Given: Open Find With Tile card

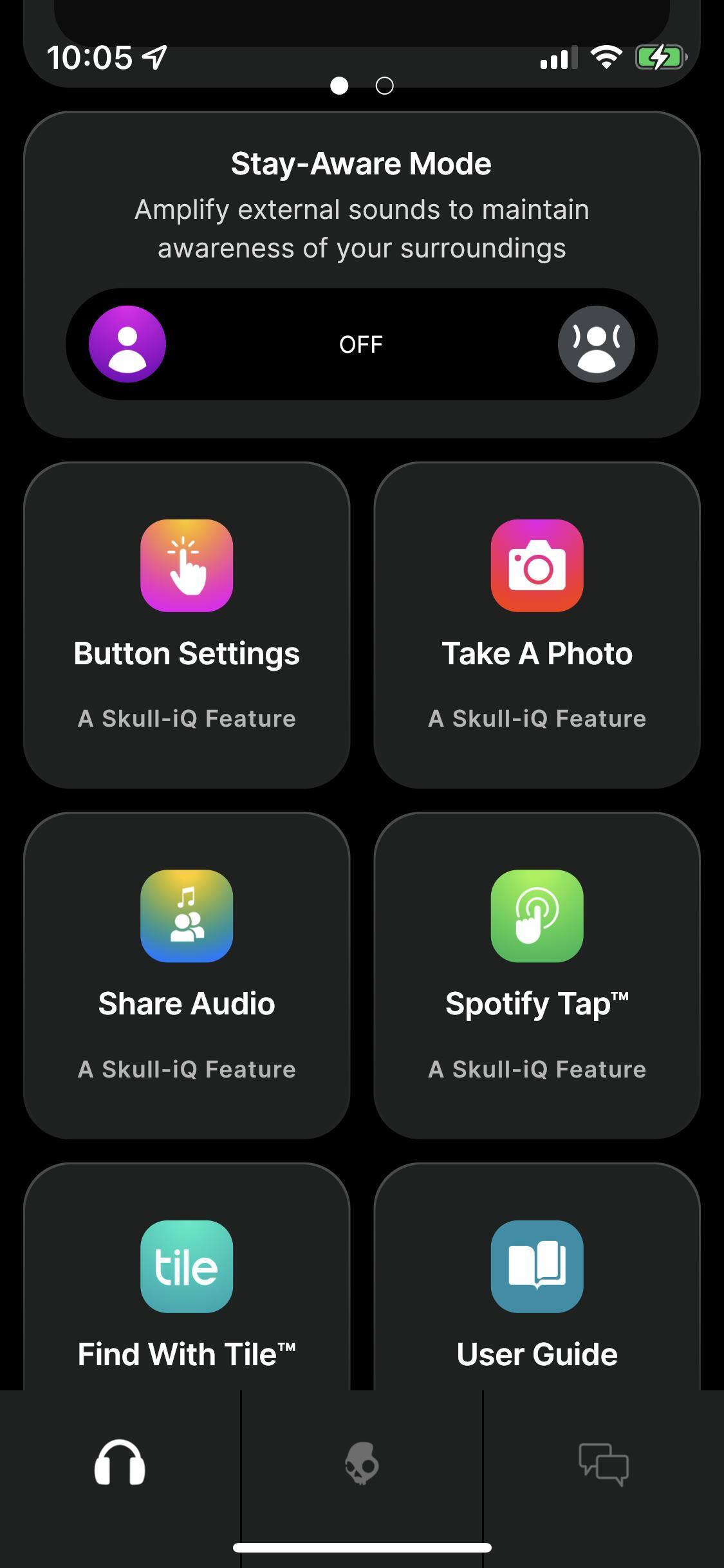Looking at the screenshot, I should (x=187, y=1287).
